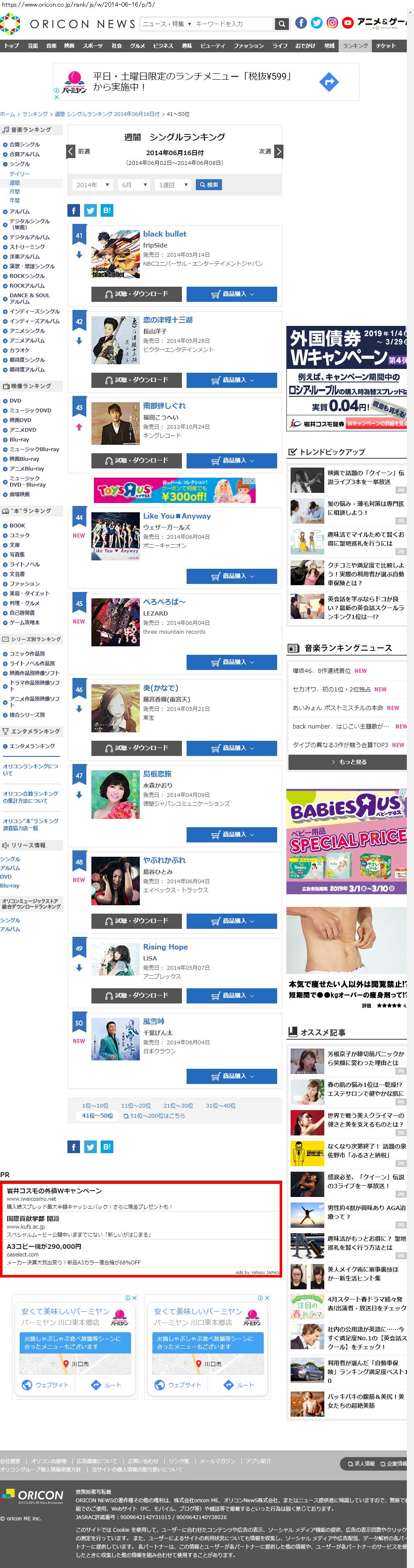Go to previous week (前週) arrow
This screenshot has width=414, height=1568.
71,151
